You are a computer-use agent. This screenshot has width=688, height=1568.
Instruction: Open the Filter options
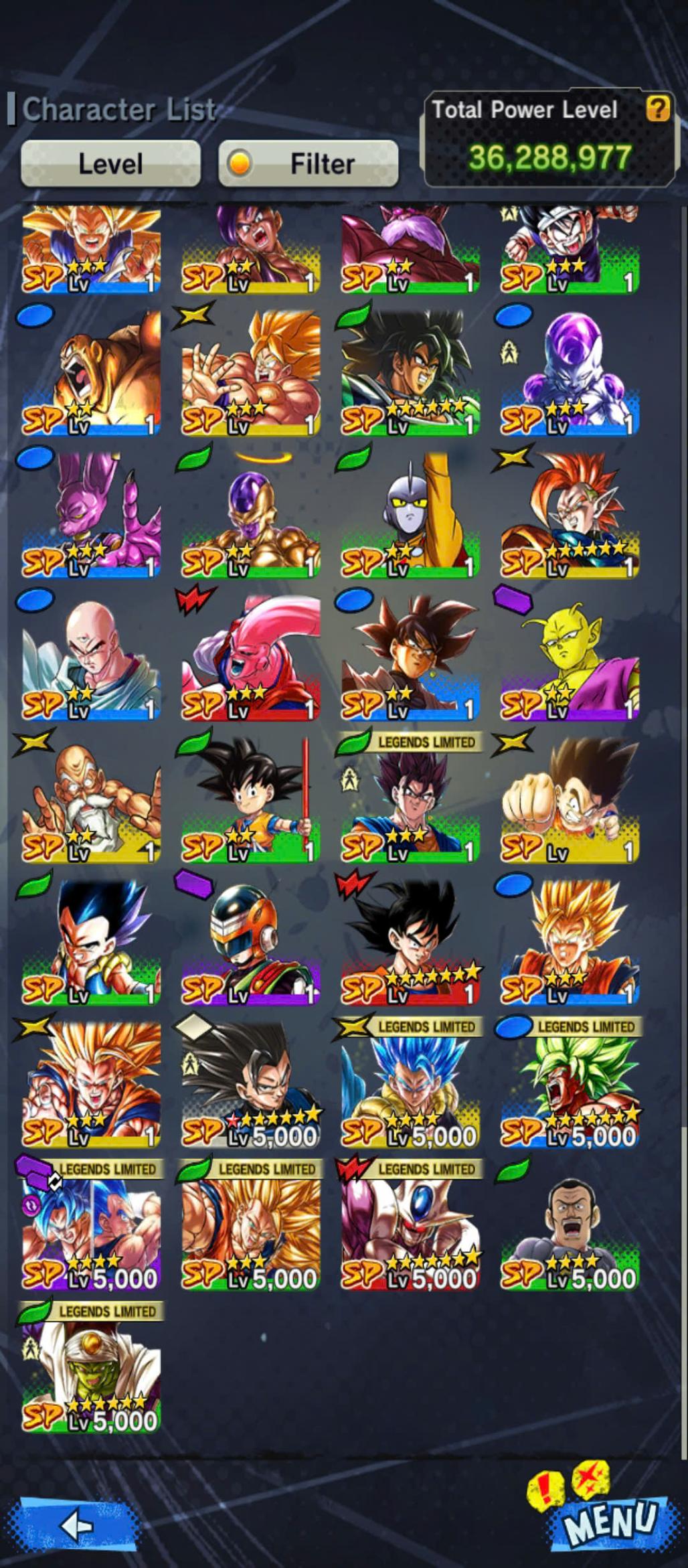(x=309, y=163)
